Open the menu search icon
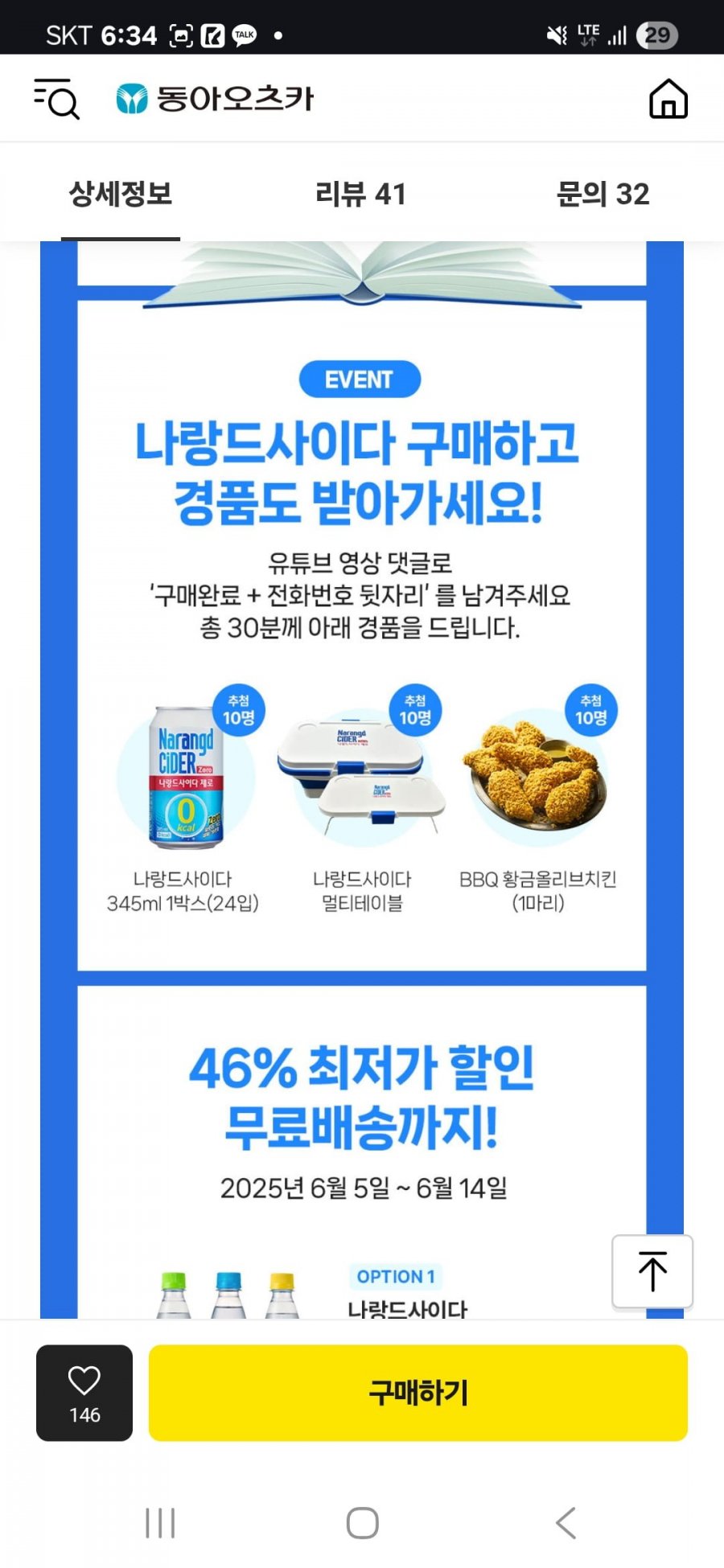This screenshot has width=724, height=1568. point(56,99)
